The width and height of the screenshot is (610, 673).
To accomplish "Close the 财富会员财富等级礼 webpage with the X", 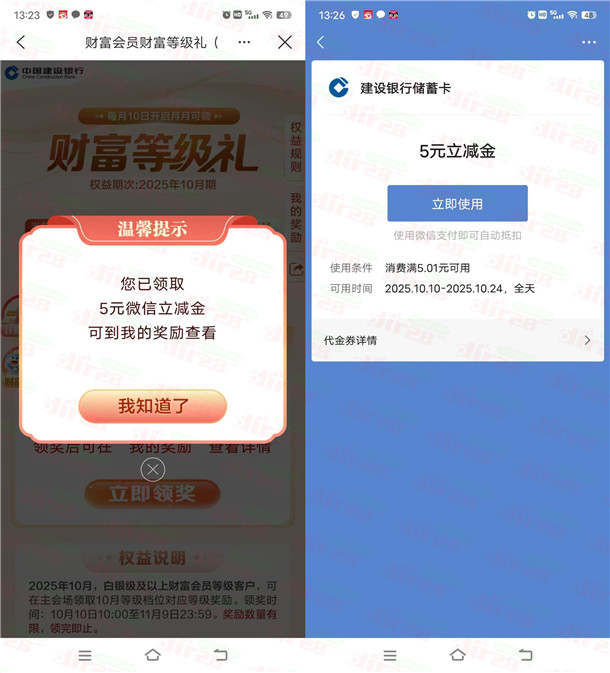I will coord(285,42).
